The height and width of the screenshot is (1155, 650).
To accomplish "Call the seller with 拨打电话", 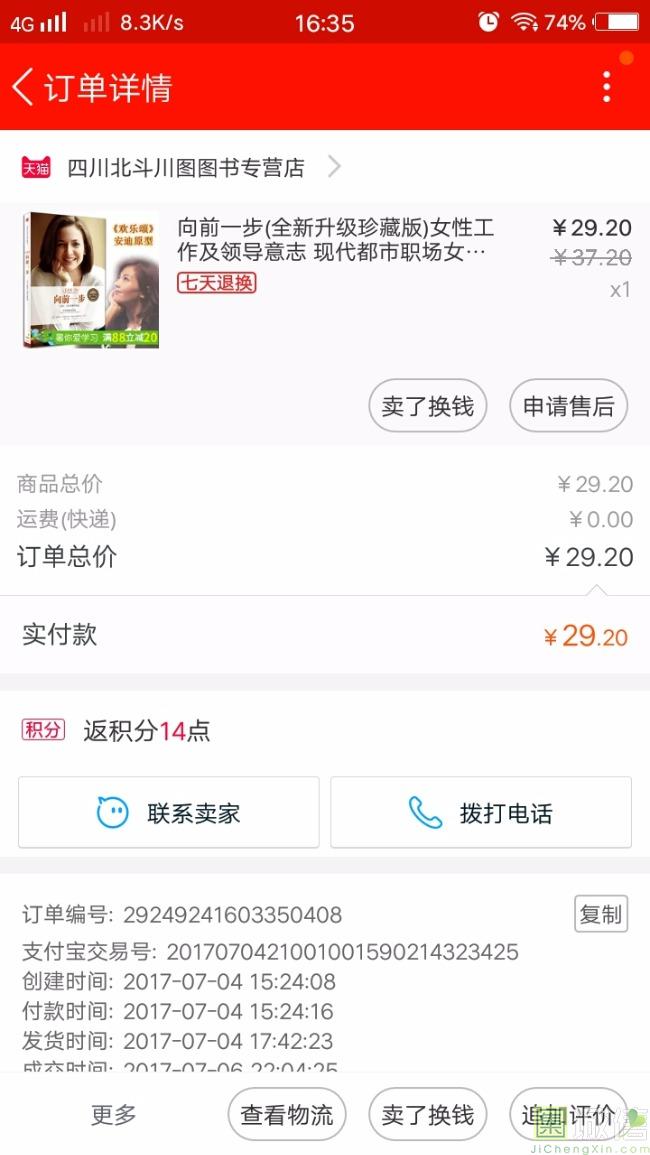I will click(x=481, y=812).
